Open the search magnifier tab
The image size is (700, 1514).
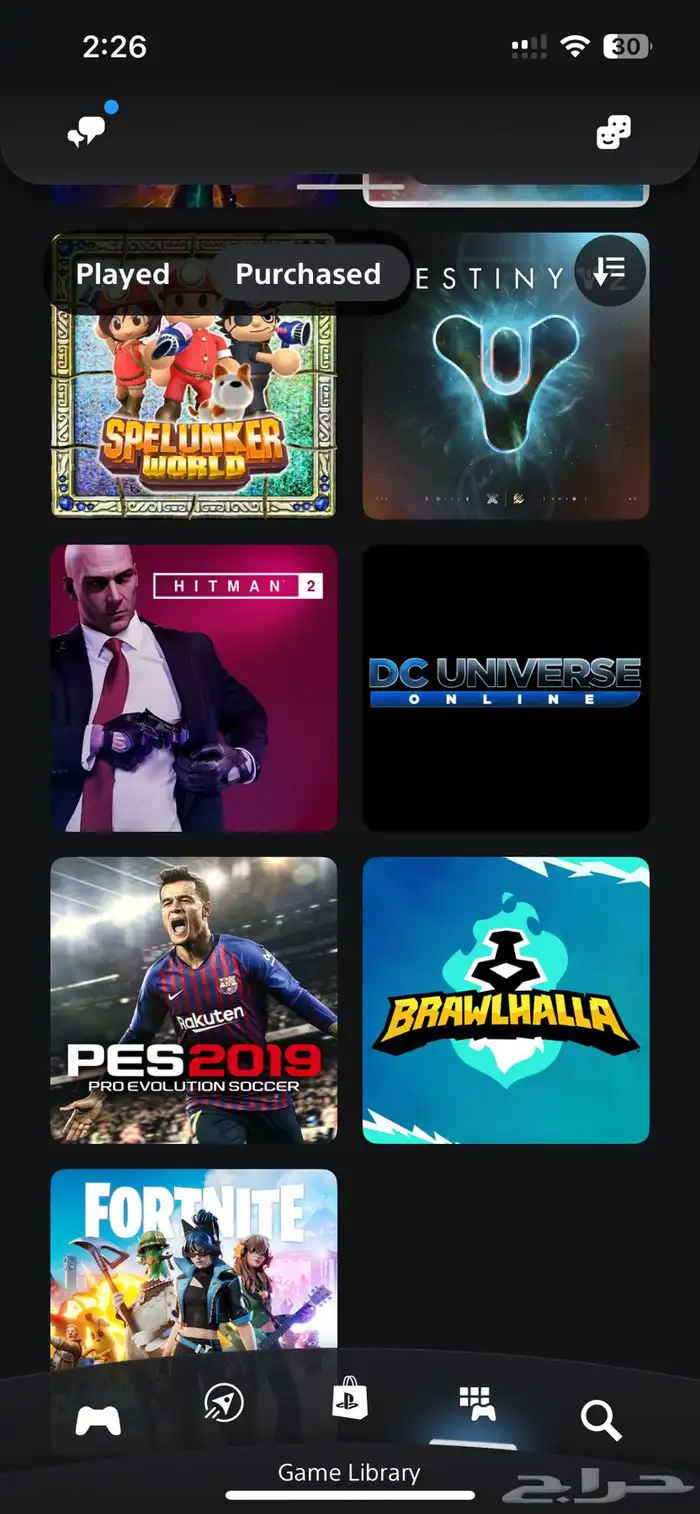coord(601,1420)
